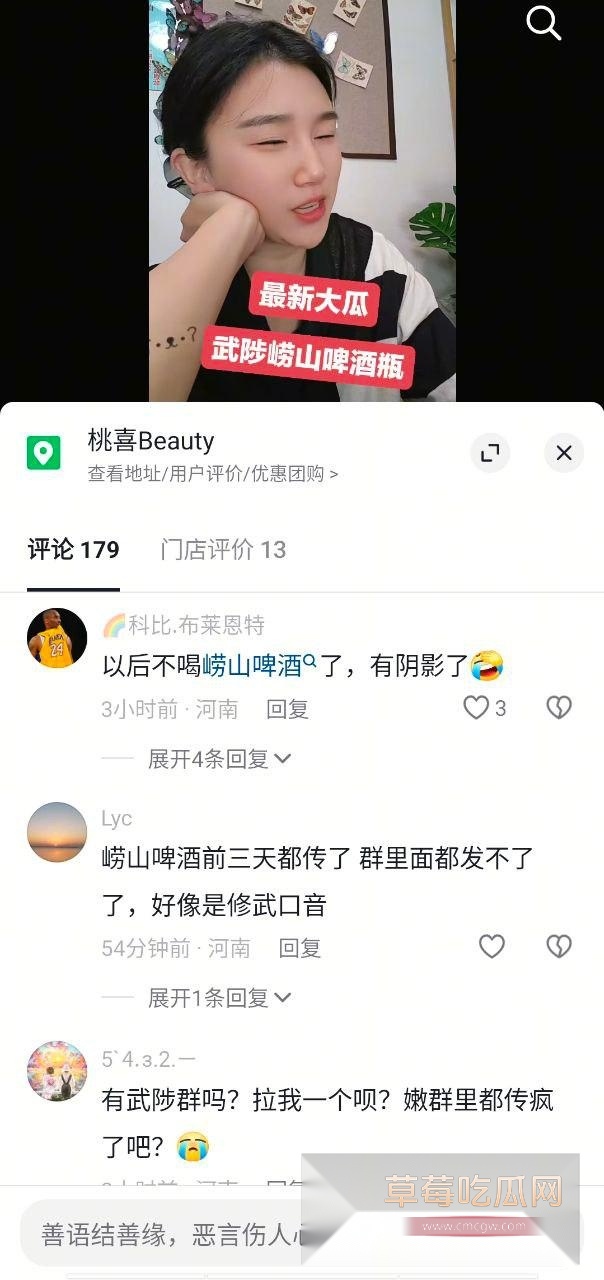Viewport: 604px width, 1280px height.
Task: Expand the 1 reply under Lyc's comment
Action: click(x=219, y=997)
